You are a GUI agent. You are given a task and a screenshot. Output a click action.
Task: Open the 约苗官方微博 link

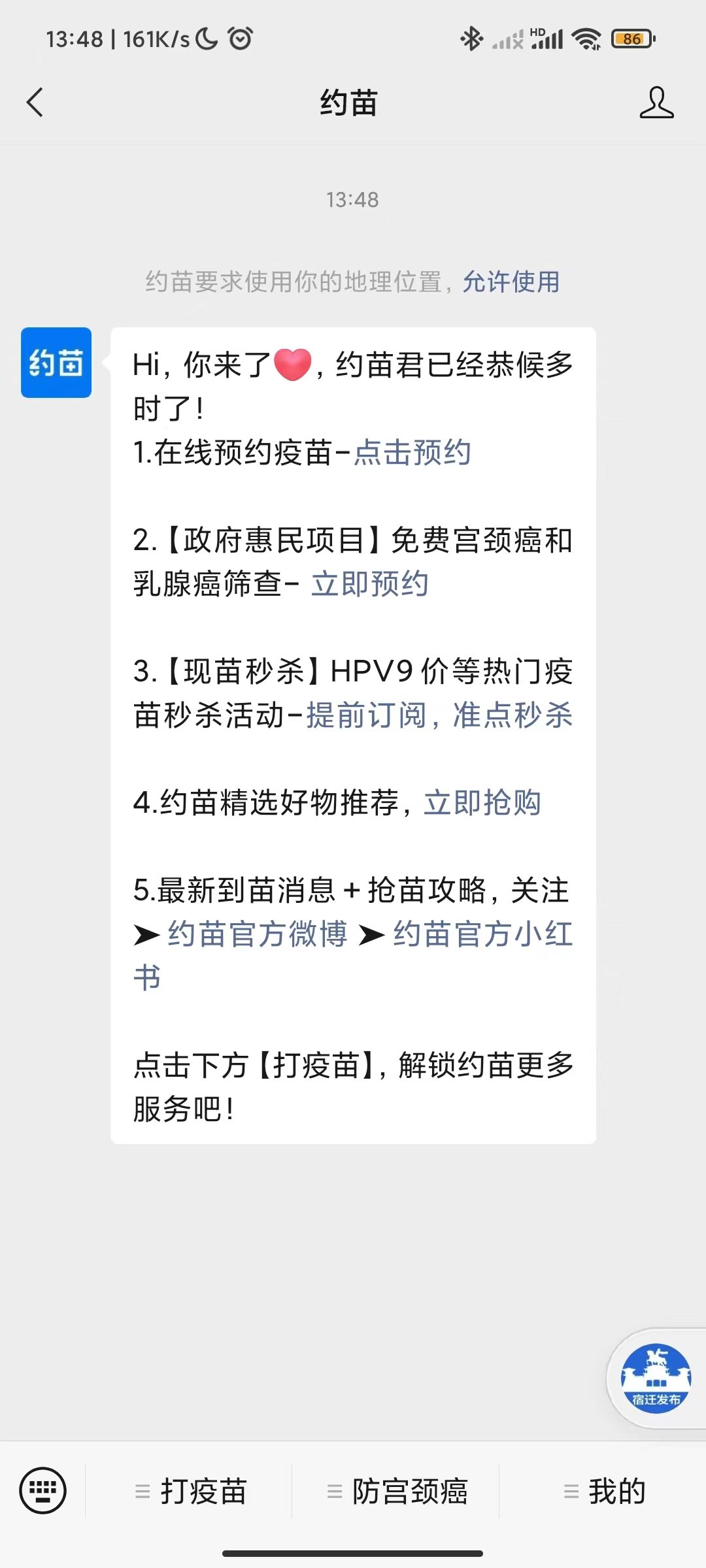pos(258,934)
